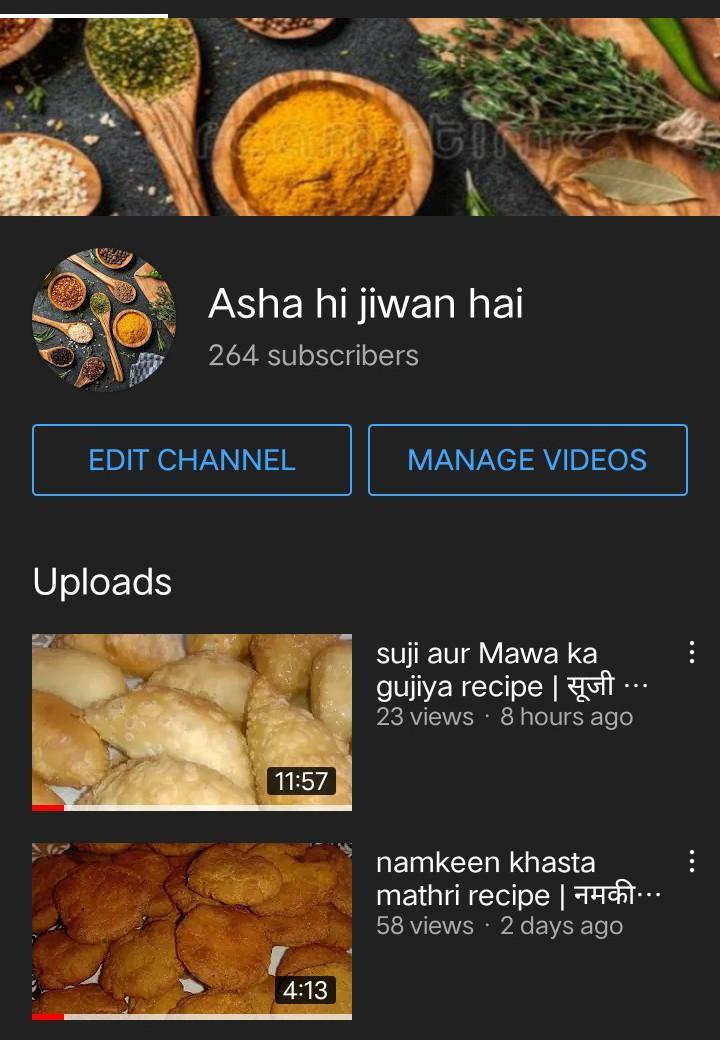
Task: Play the suji aur Mawa gujiya video
Action: point(192,721)
